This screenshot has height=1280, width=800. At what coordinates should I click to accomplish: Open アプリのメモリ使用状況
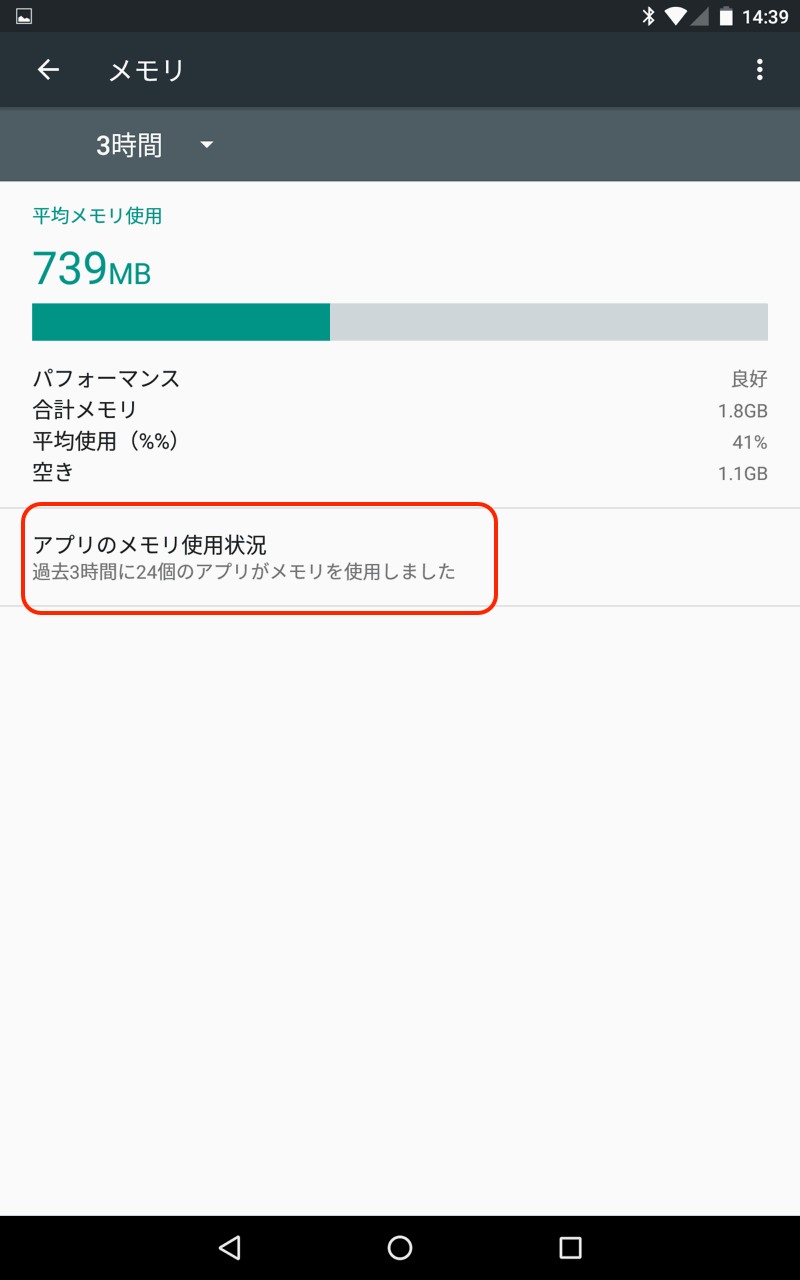coord(260,557)
